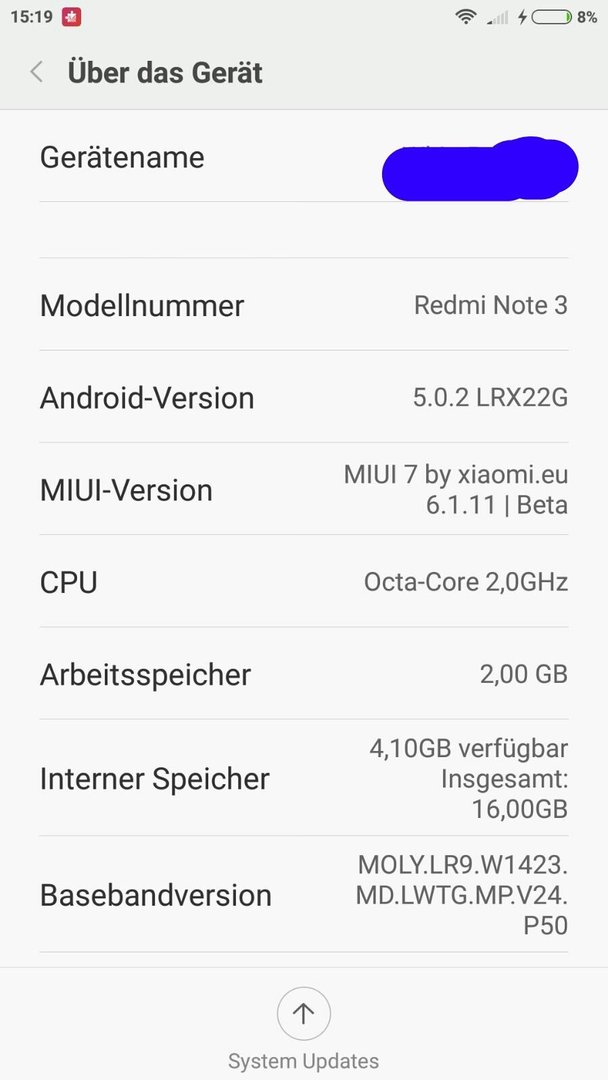Select the Interner Speicher row
The width and height of the screenshot is (608, 1080).
304,778
